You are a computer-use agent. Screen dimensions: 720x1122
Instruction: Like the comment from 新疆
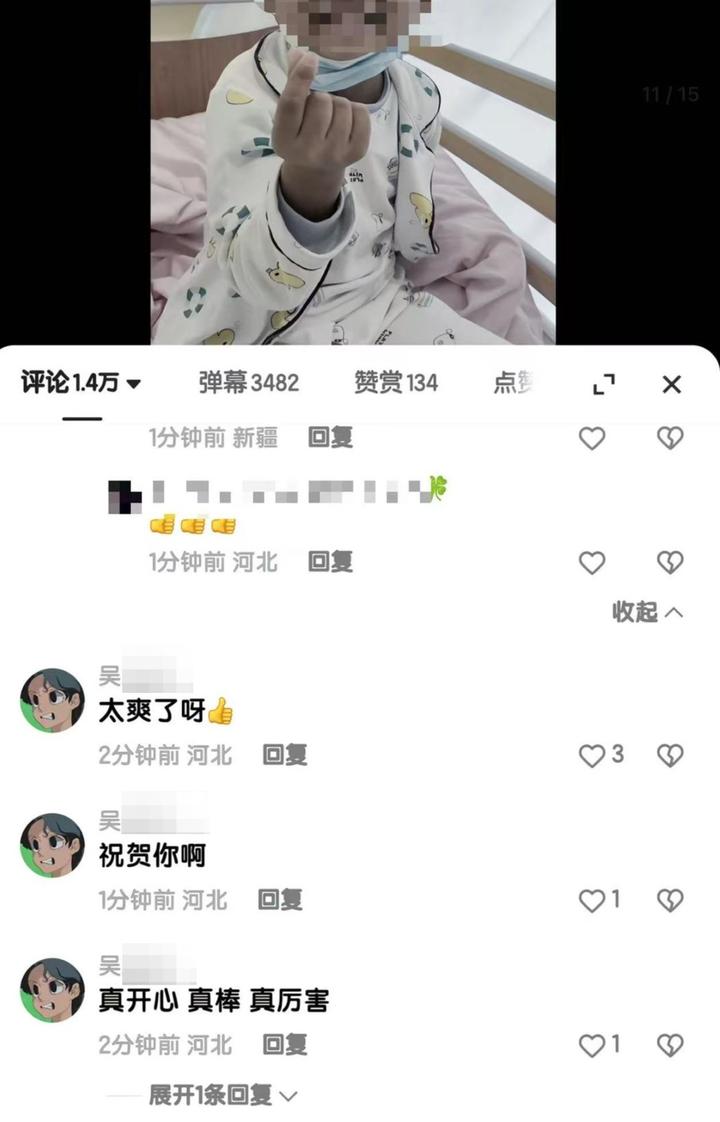click(592, 437)
